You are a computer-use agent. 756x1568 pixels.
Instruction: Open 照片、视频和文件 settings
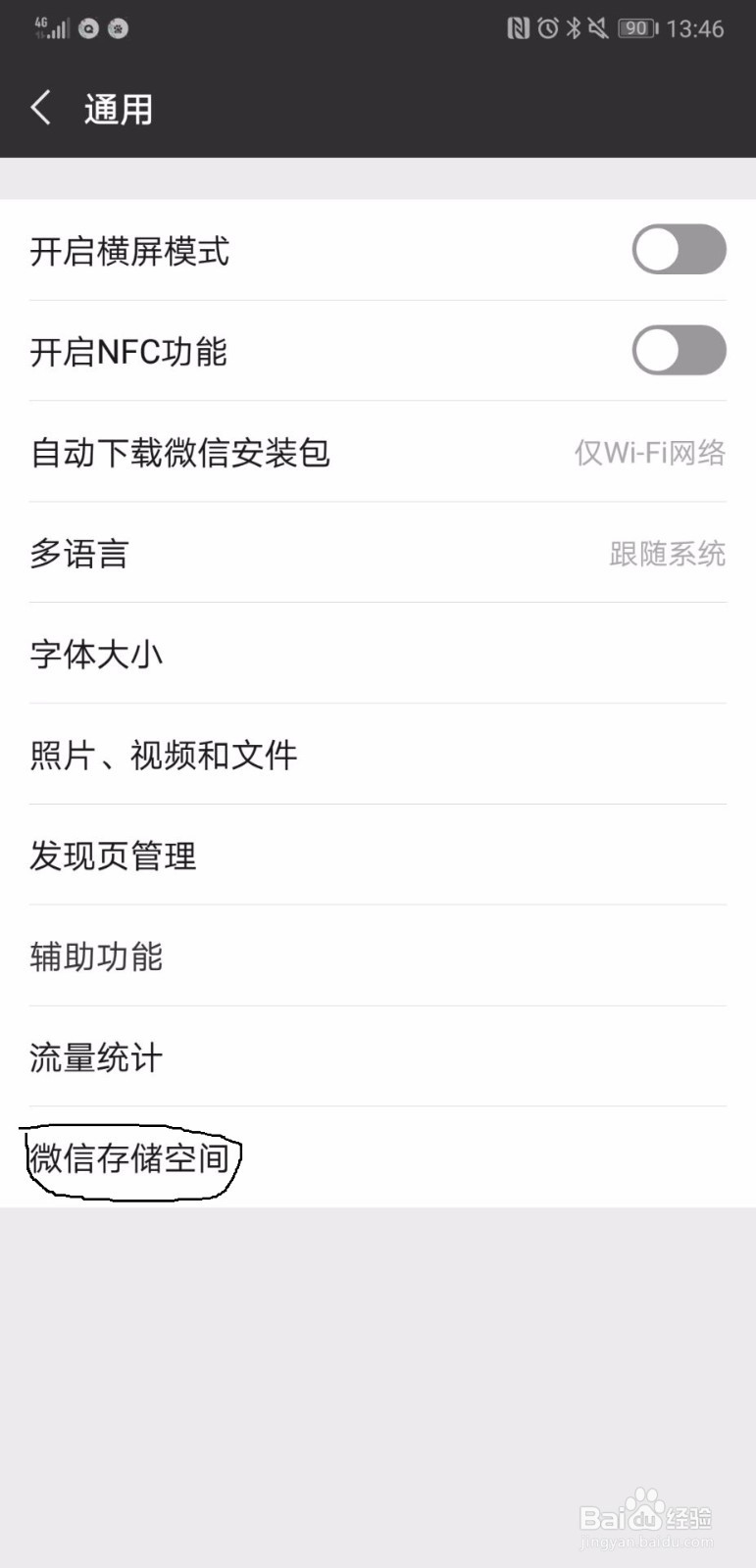tap(378, 755)
